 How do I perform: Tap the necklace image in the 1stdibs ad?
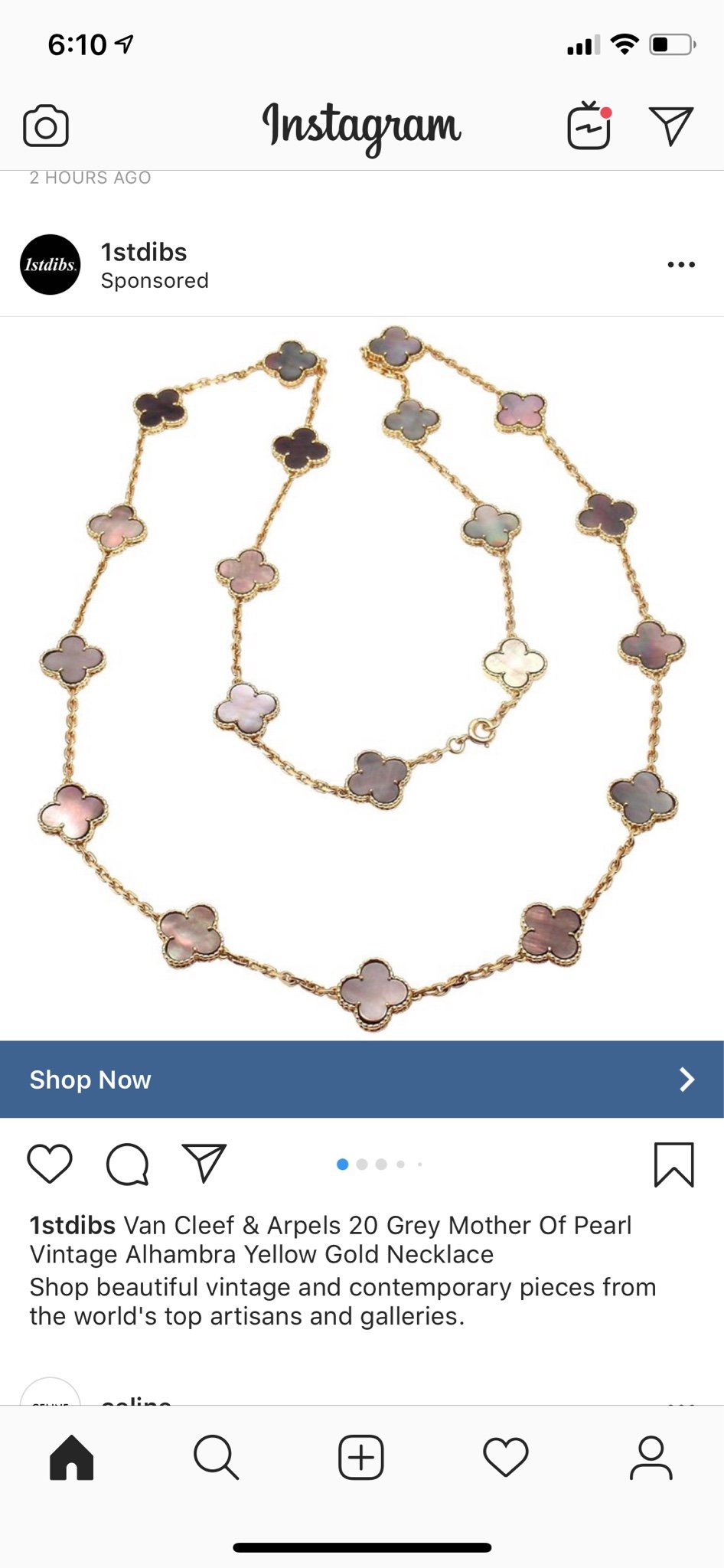pos(362,678)
